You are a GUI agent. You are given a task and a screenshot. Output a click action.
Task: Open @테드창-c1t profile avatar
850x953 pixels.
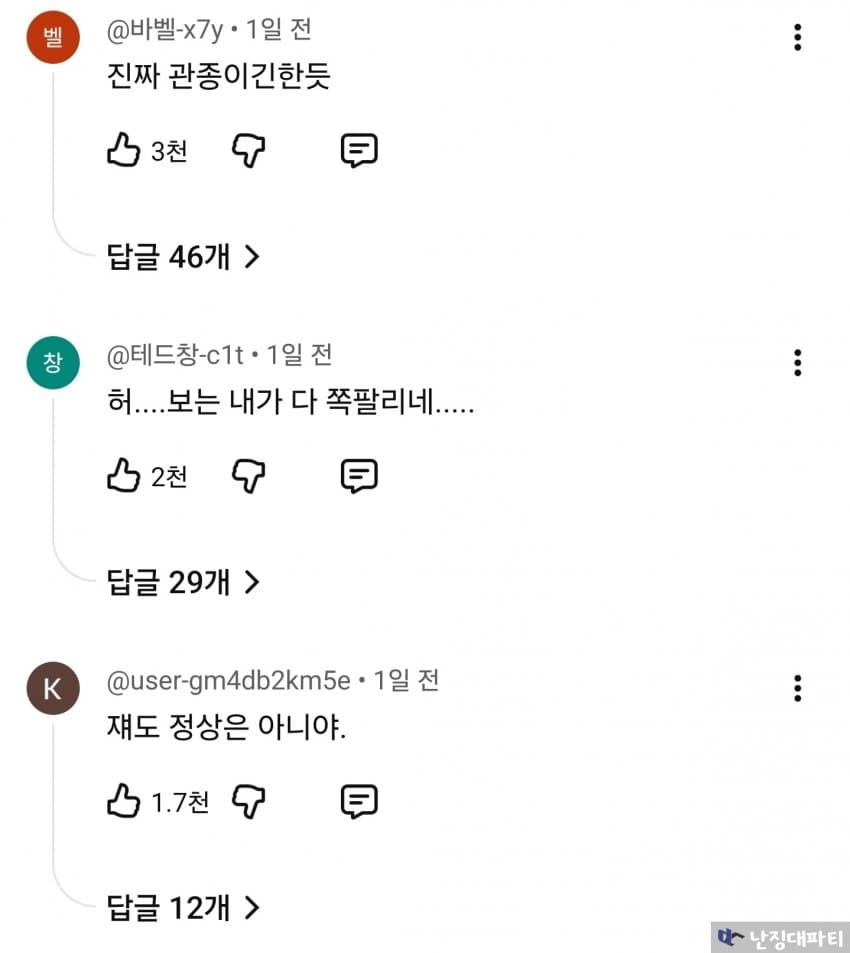(53, 363)
